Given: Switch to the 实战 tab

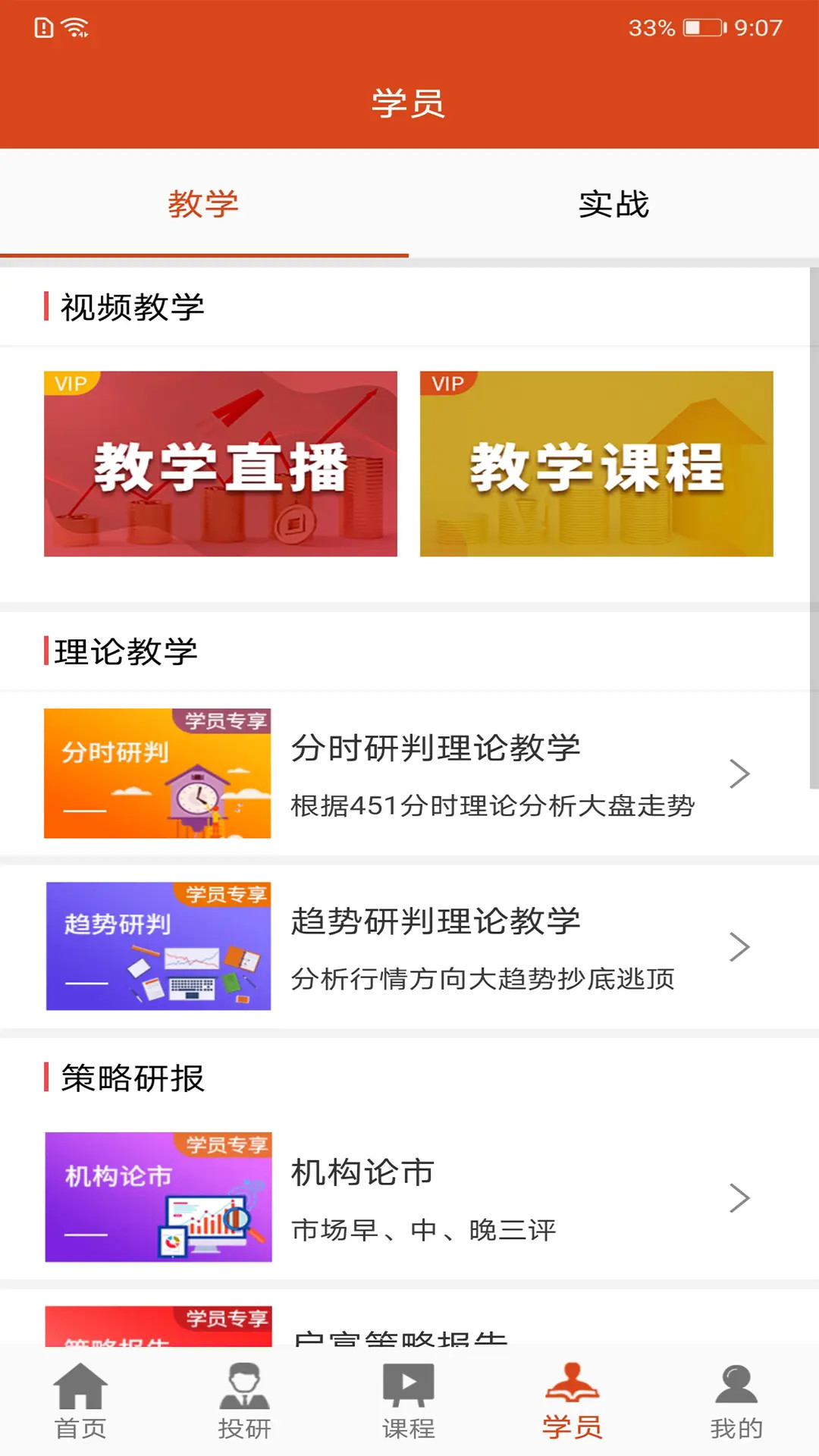Looking at the screenshot, I should pyautogui.click(x=613, y=205).
